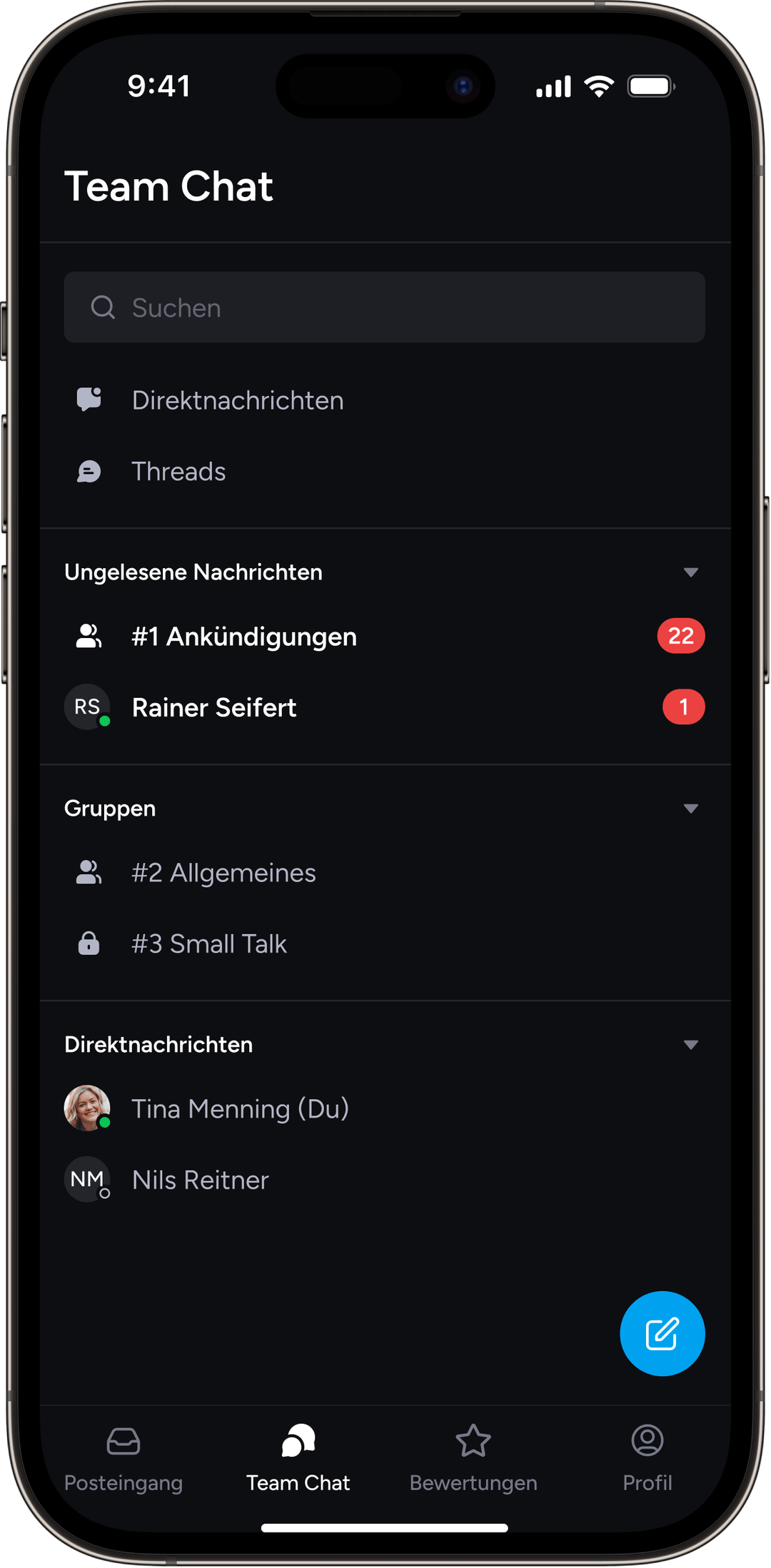Screen dimensions: 771x1568
Task: Open the Threads icon
Action: tap(88, 471)
